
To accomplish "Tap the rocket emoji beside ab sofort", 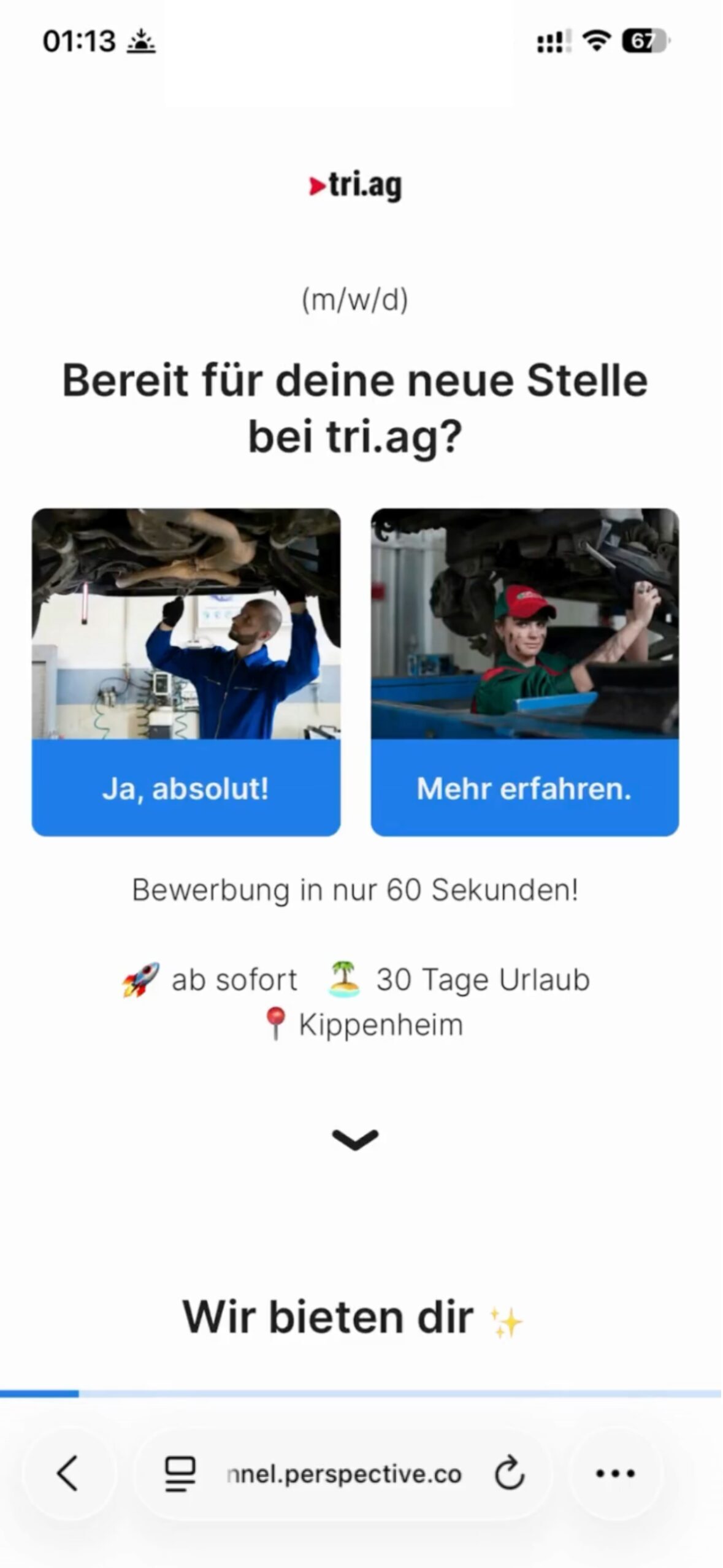I will [140, 978].
